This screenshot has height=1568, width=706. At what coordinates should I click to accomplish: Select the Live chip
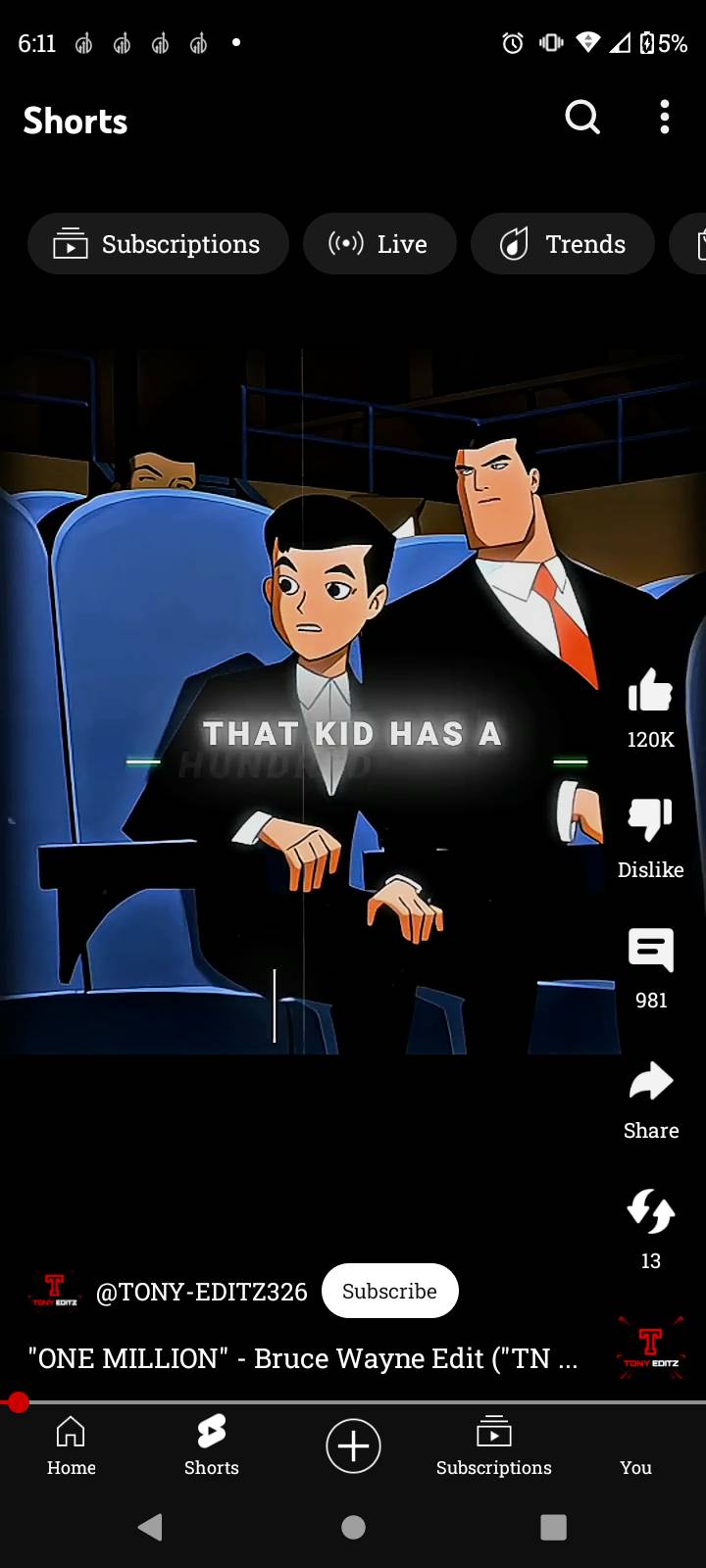(x=379, y=244)
